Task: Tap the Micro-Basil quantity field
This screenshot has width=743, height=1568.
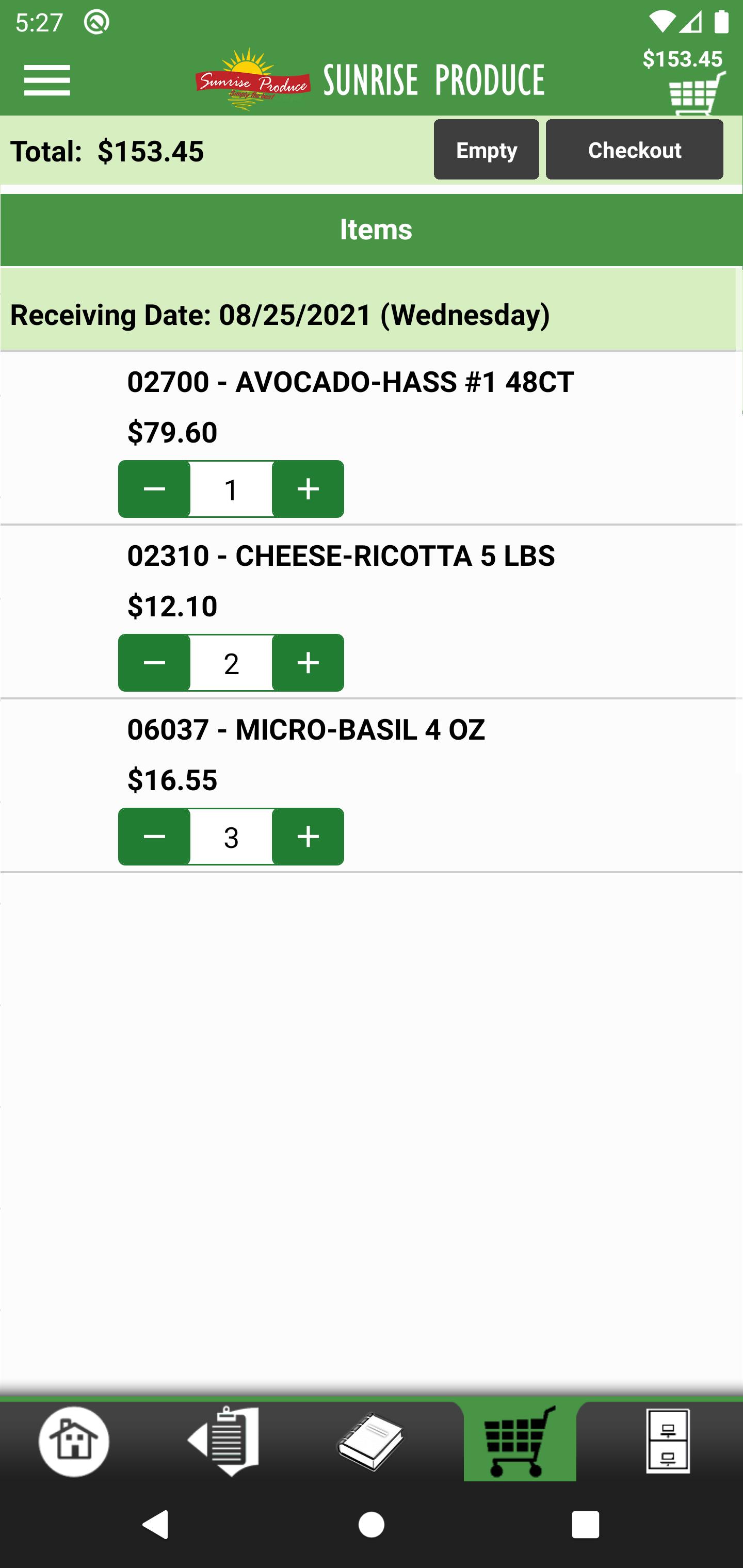Action: 231,836
